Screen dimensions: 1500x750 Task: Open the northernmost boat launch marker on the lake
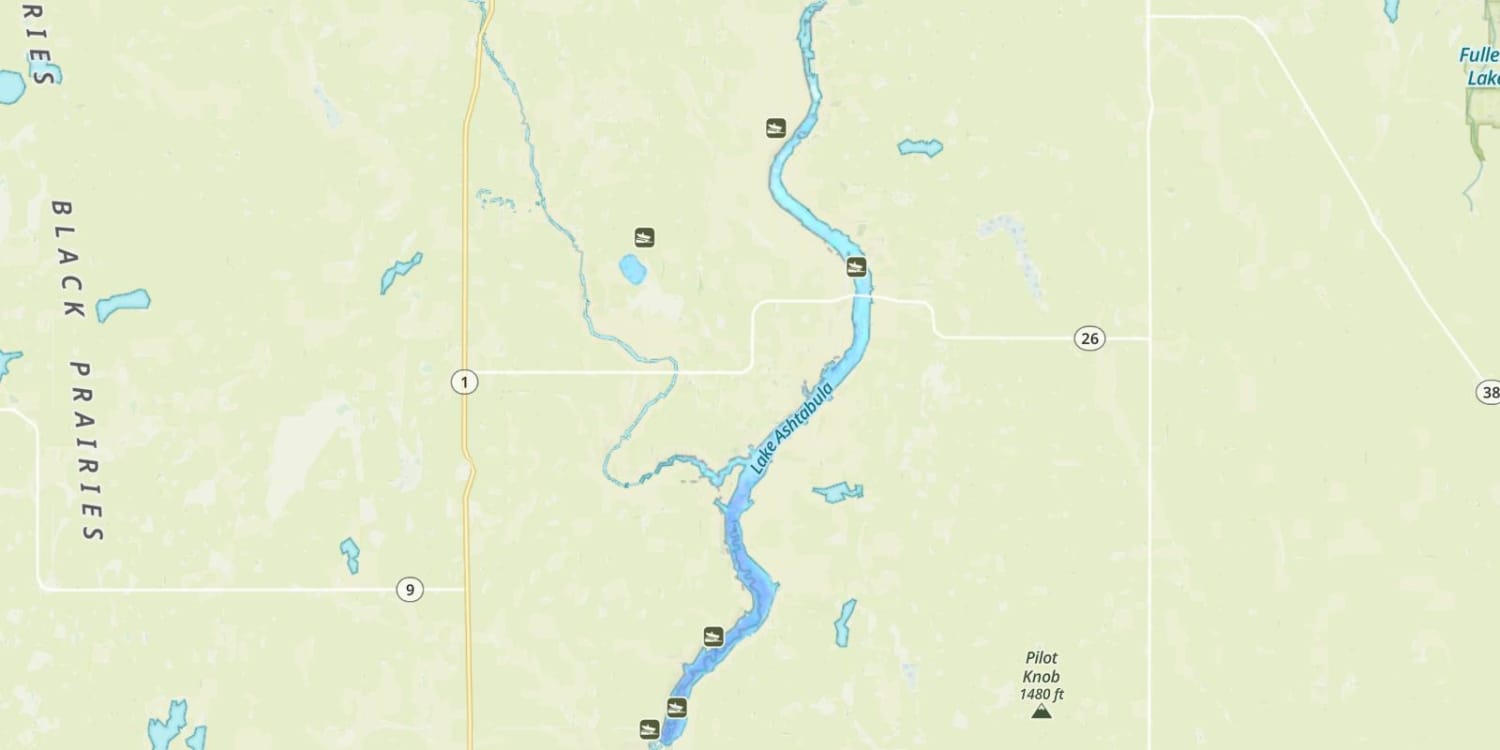click(x=775, y=128)
